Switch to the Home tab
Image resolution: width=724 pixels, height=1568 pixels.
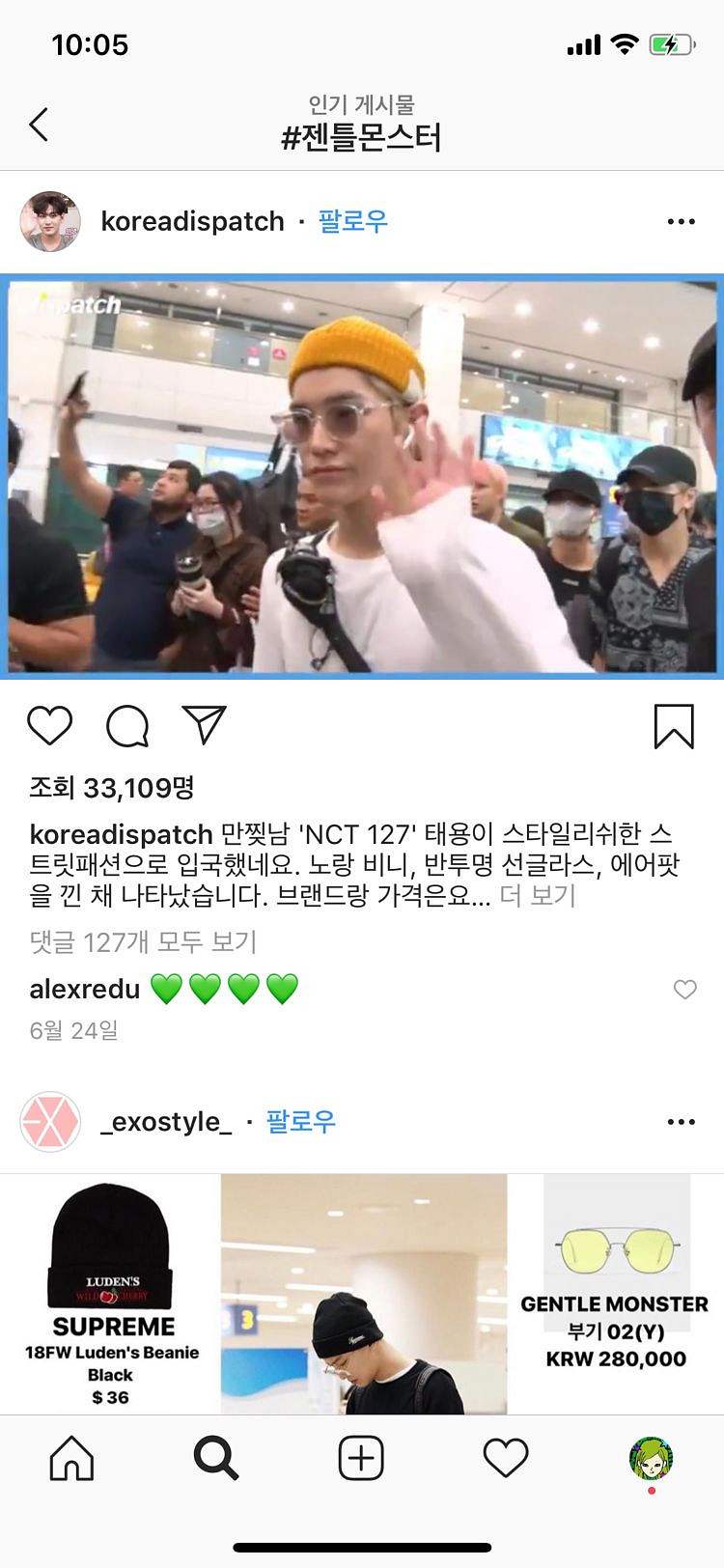[72, 1458]
